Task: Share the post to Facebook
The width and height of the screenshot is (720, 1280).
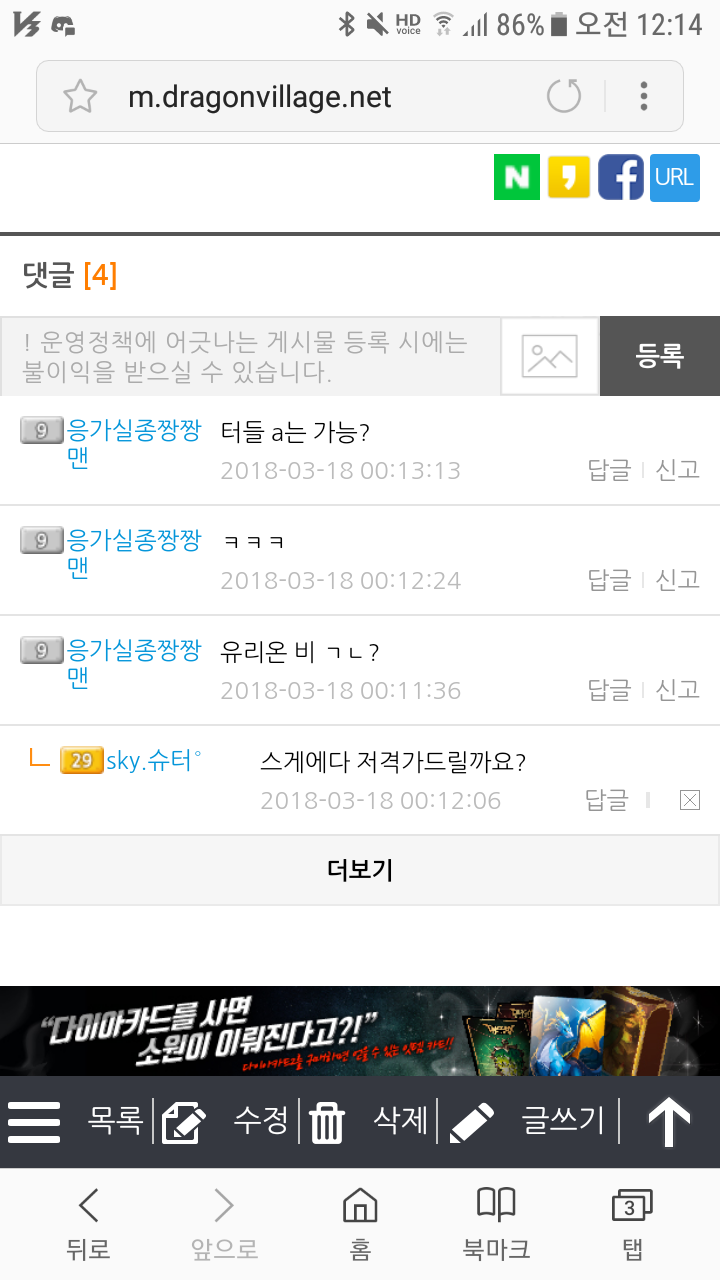Action: pos(621,177)
